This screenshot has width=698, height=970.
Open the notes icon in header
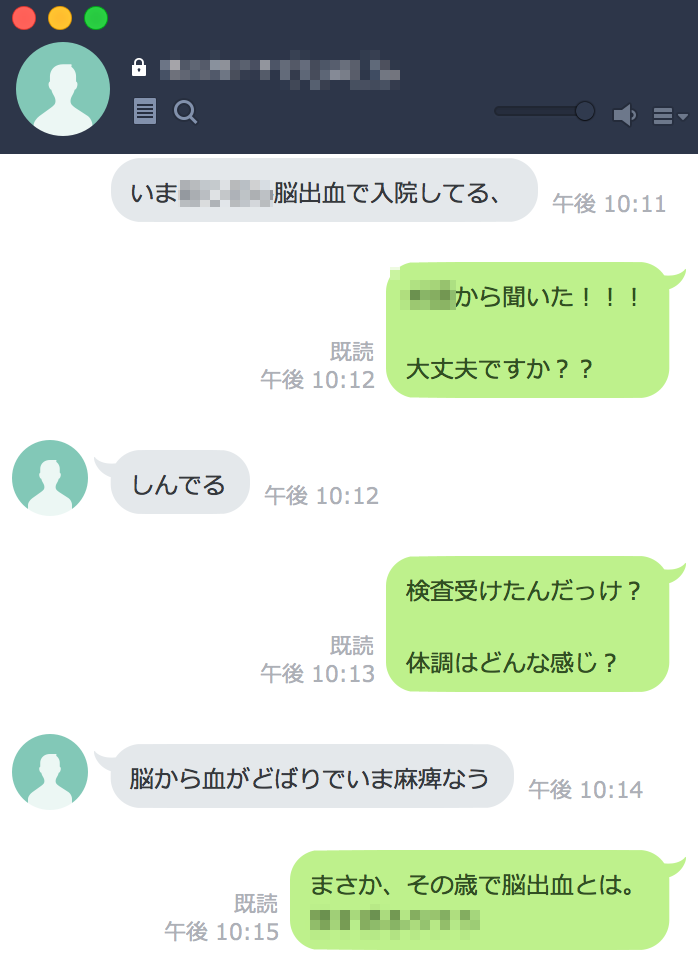[145, 111]
